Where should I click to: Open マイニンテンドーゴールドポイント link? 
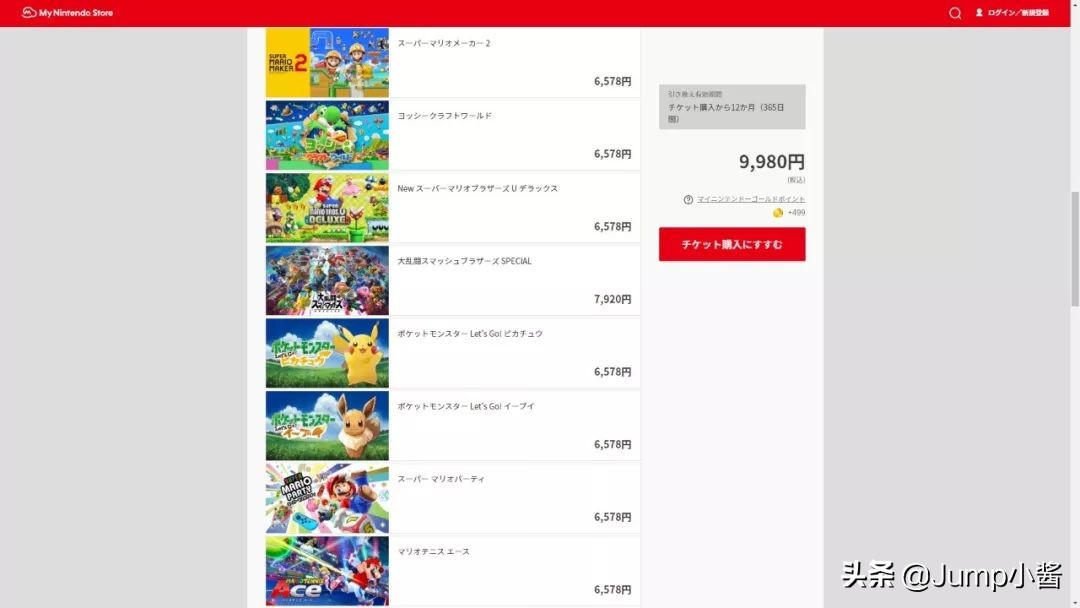click(x=750, y=199)
